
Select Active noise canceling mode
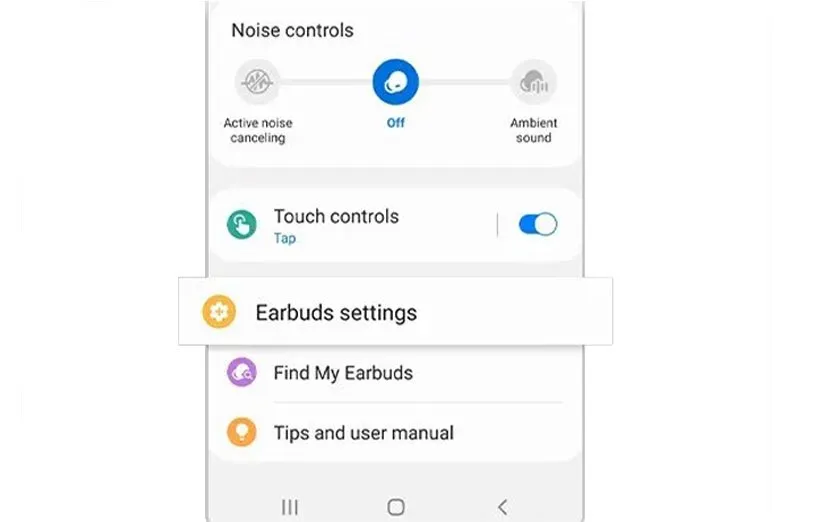[x=257, y=83]
